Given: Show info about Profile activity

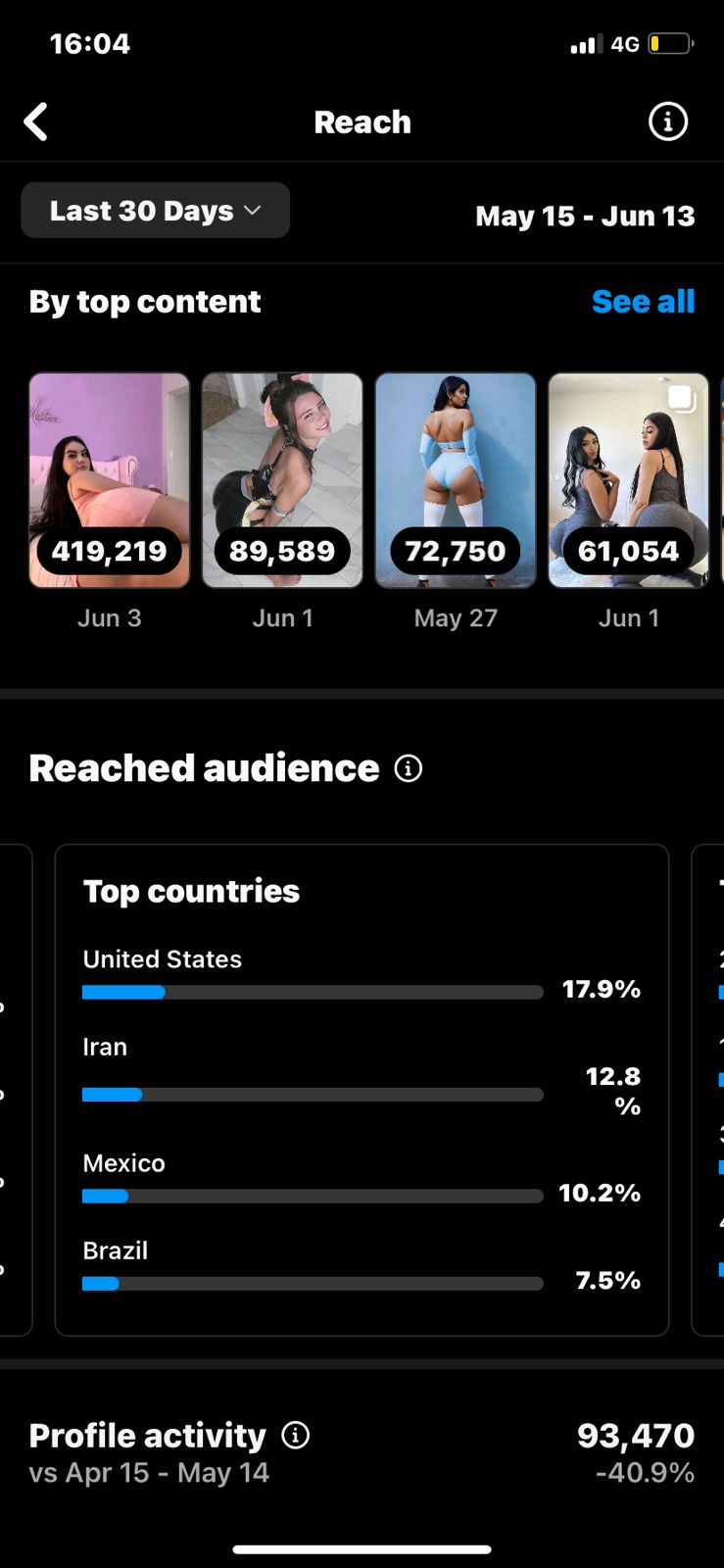Looking at the screenshot, I should 296,1436.
